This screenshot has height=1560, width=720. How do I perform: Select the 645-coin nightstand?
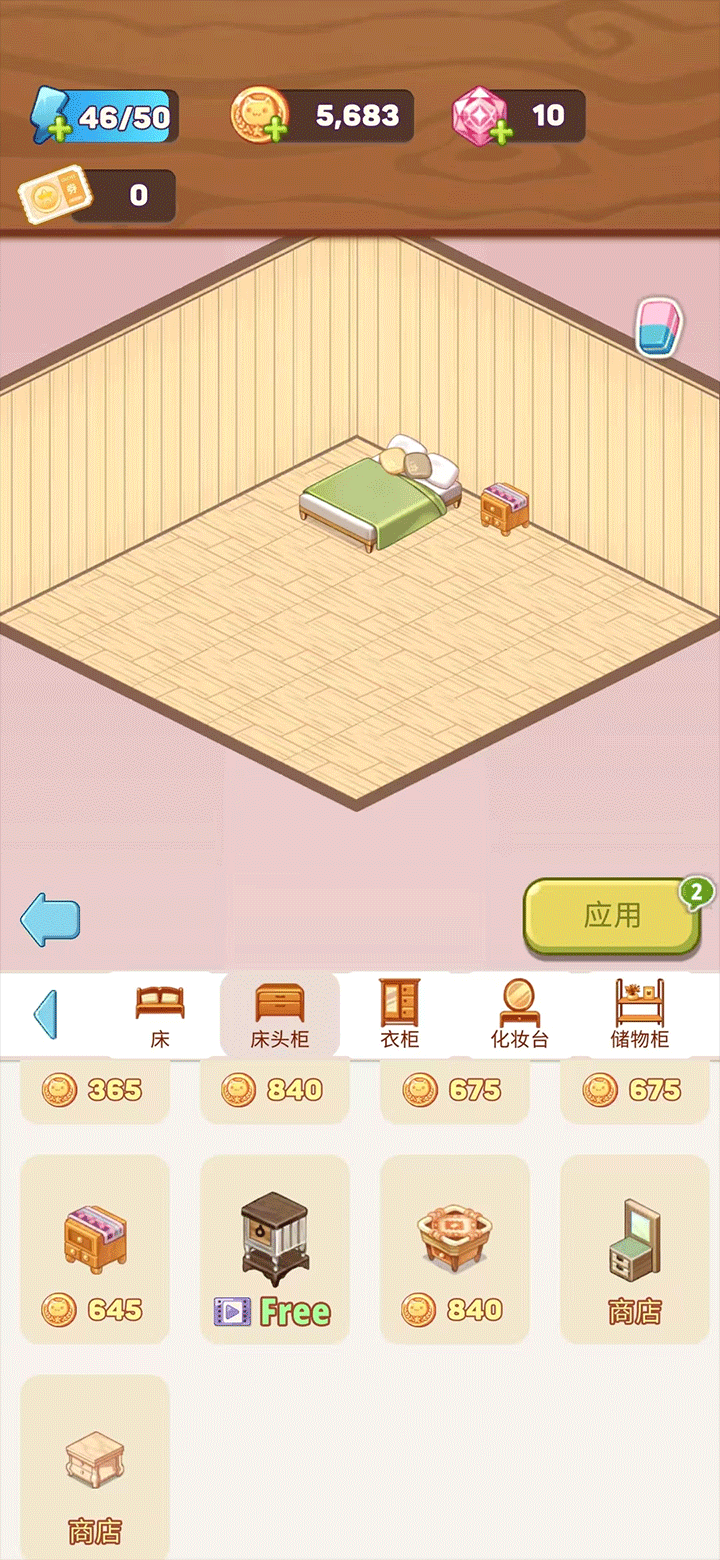point(95,1250)
